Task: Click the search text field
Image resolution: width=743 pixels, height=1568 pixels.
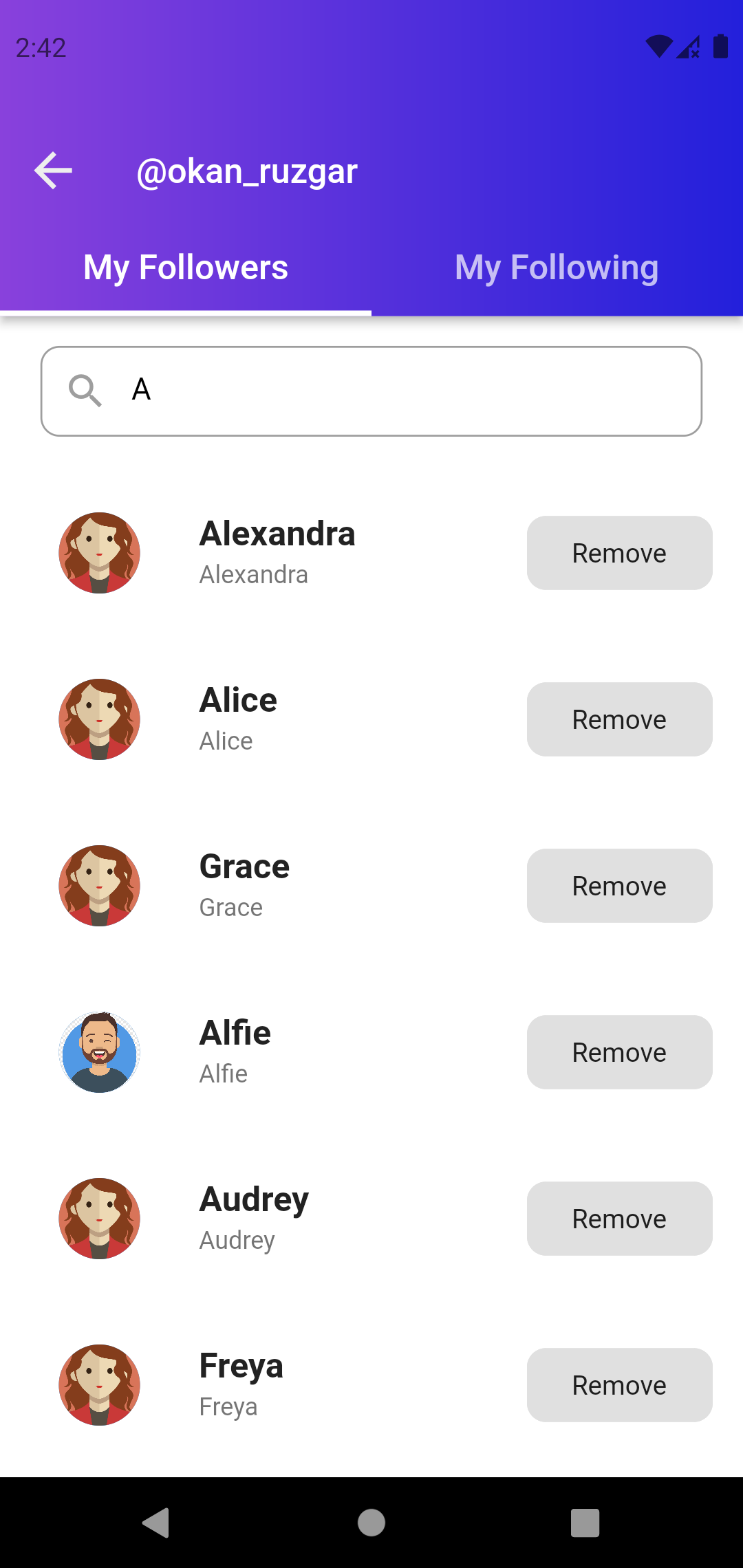Action: tap(371, 391)
